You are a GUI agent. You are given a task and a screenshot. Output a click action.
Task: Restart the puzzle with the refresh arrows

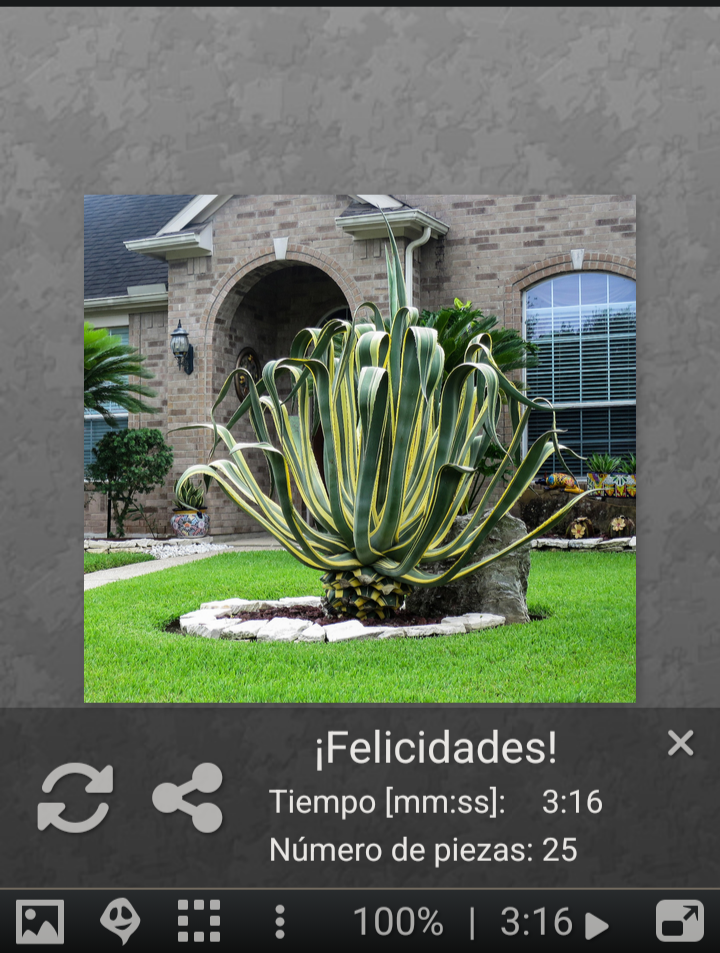75,797
